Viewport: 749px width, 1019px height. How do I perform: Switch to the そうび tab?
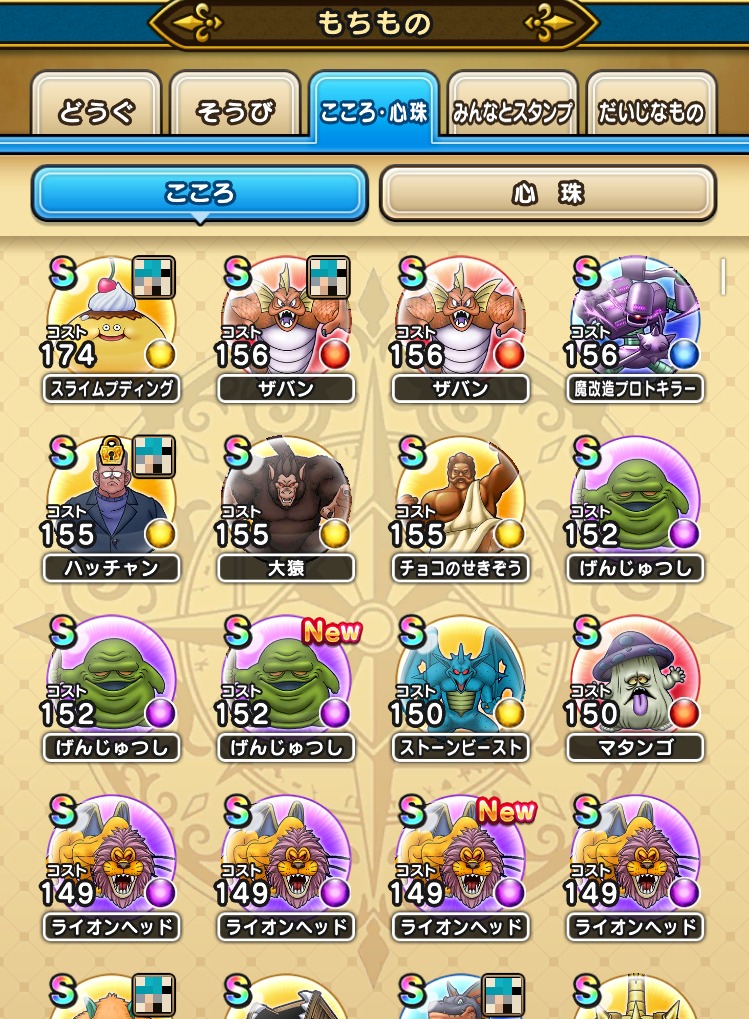point(235,111)
